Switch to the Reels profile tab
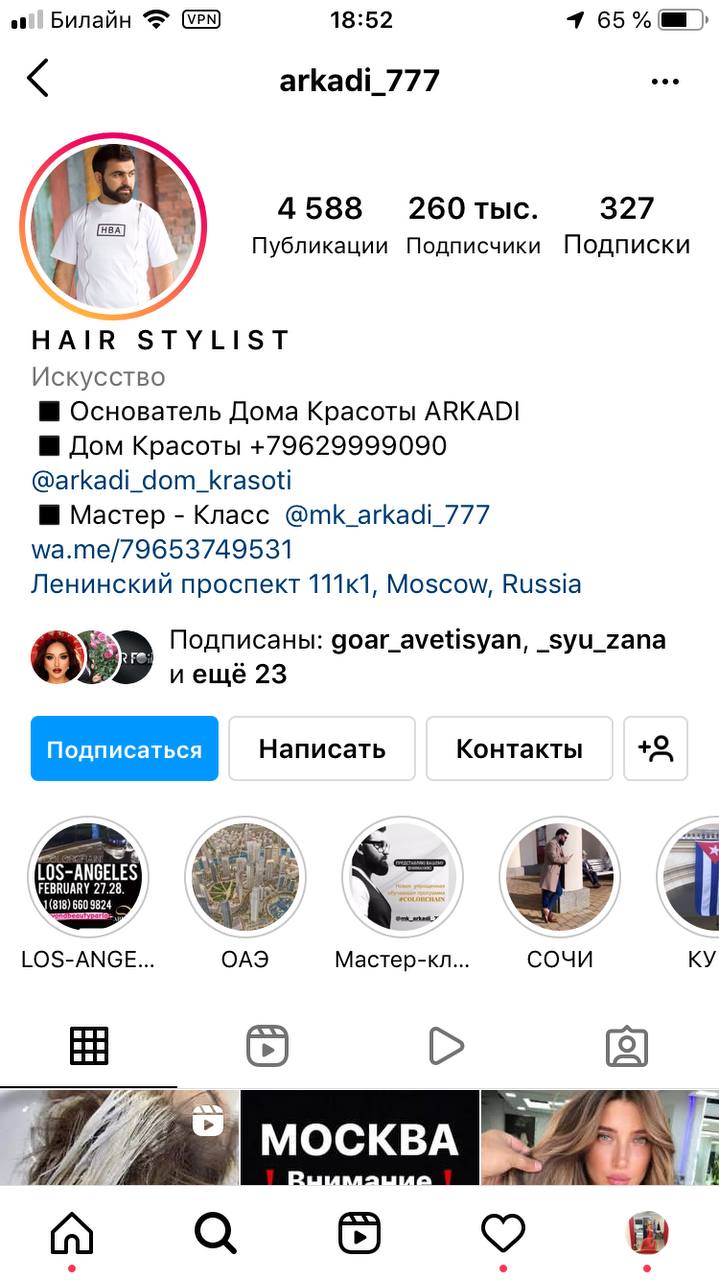 point(267,1047)
